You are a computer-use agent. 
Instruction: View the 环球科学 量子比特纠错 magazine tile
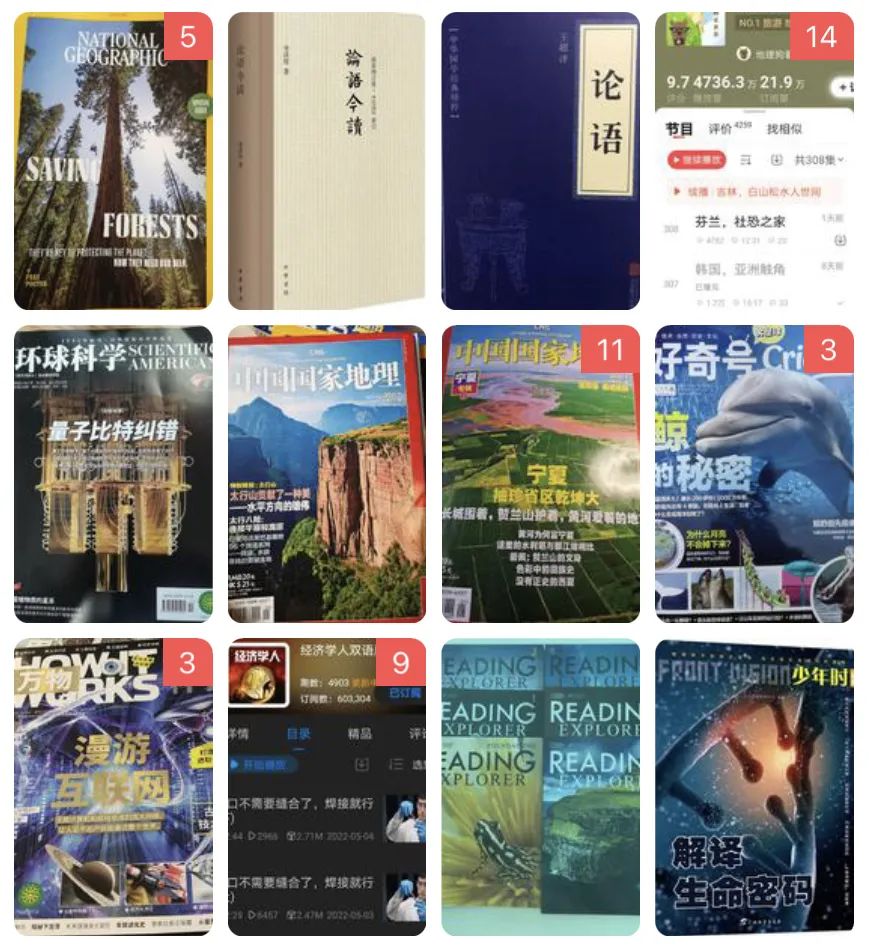click(113, 474)
